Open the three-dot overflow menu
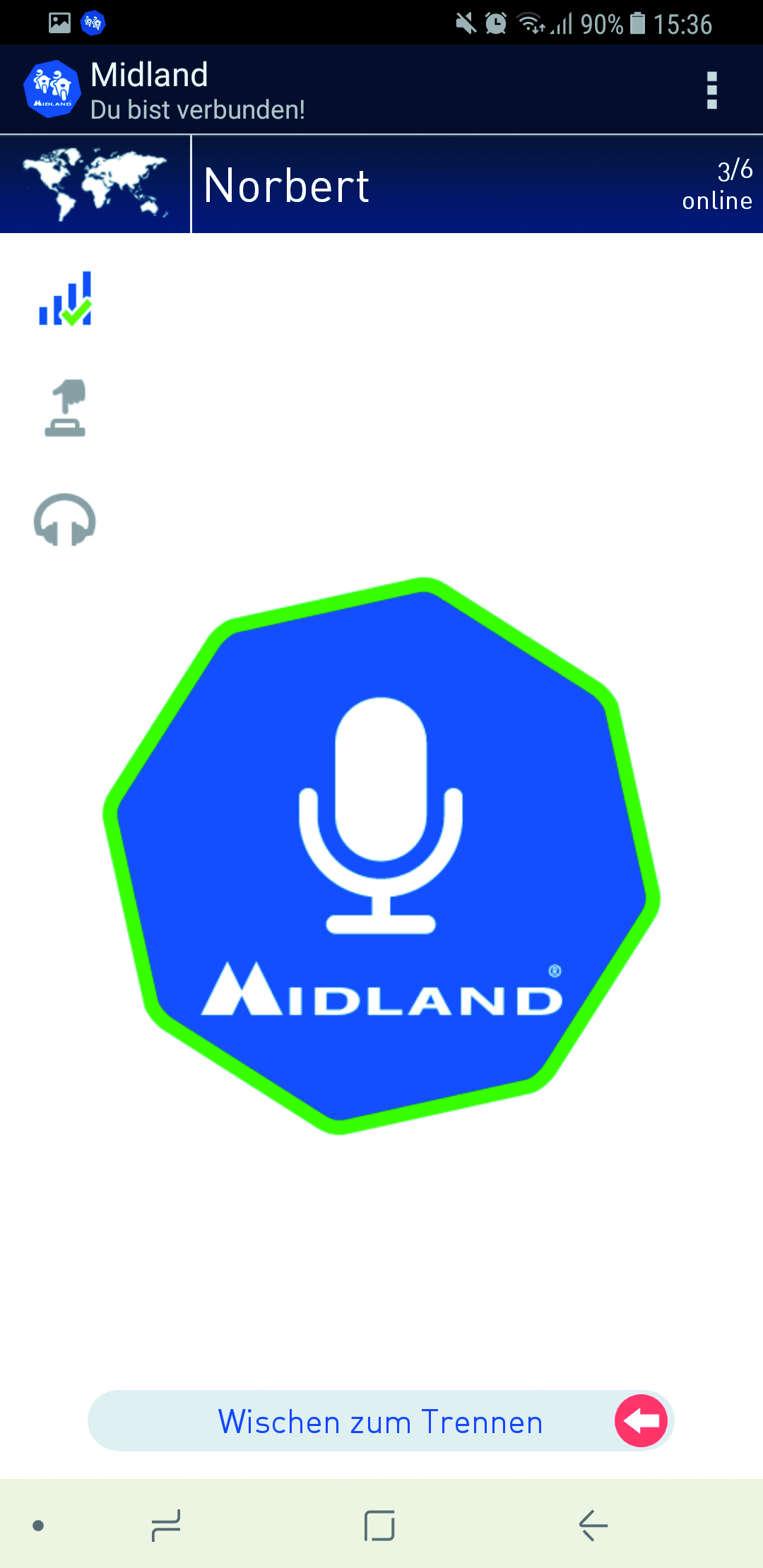Image resolution: width=763 pixels, height=1568 pixels. pos(711,90)
